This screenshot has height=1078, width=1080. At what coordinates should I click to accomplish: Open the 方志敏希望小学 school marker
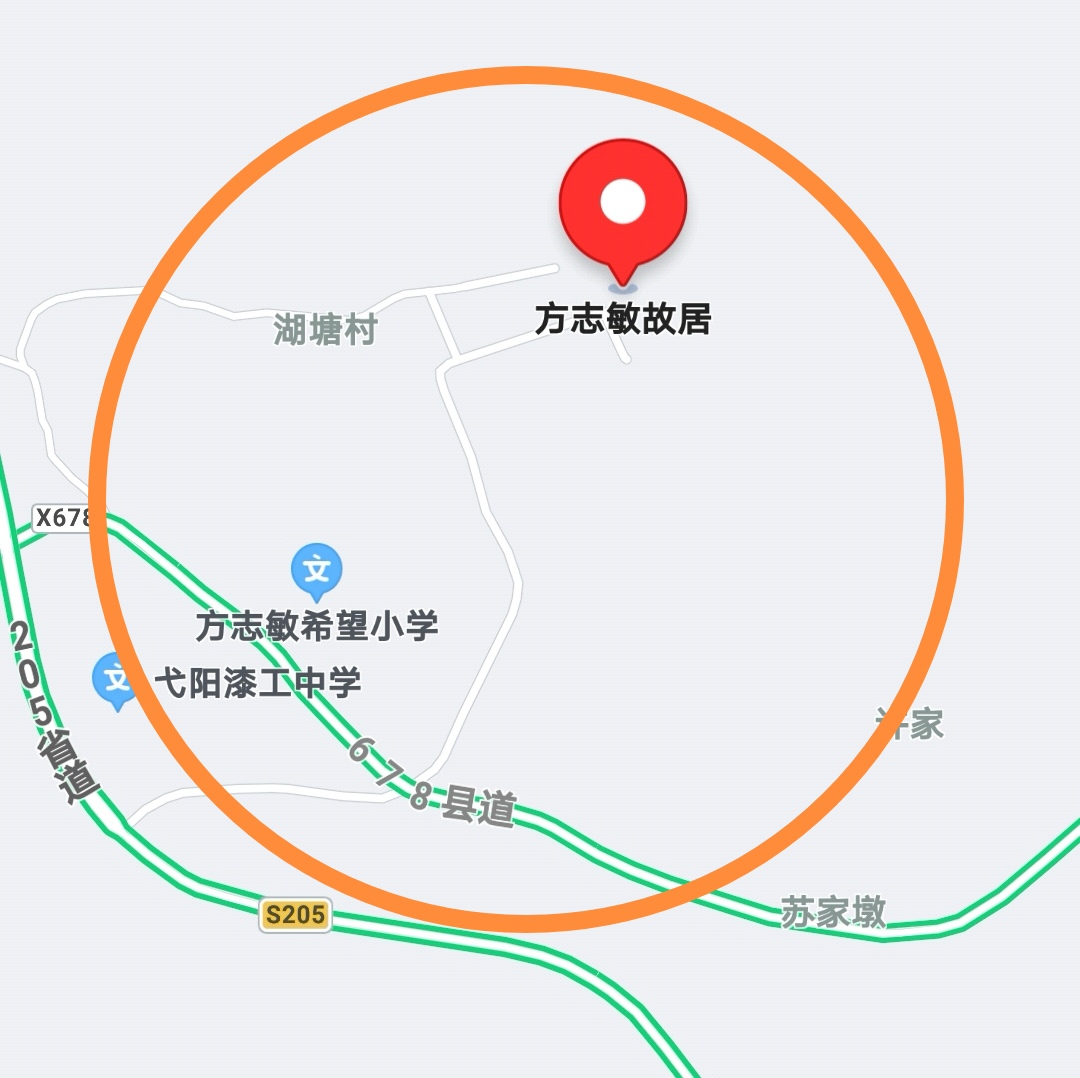tap(316, 571)
